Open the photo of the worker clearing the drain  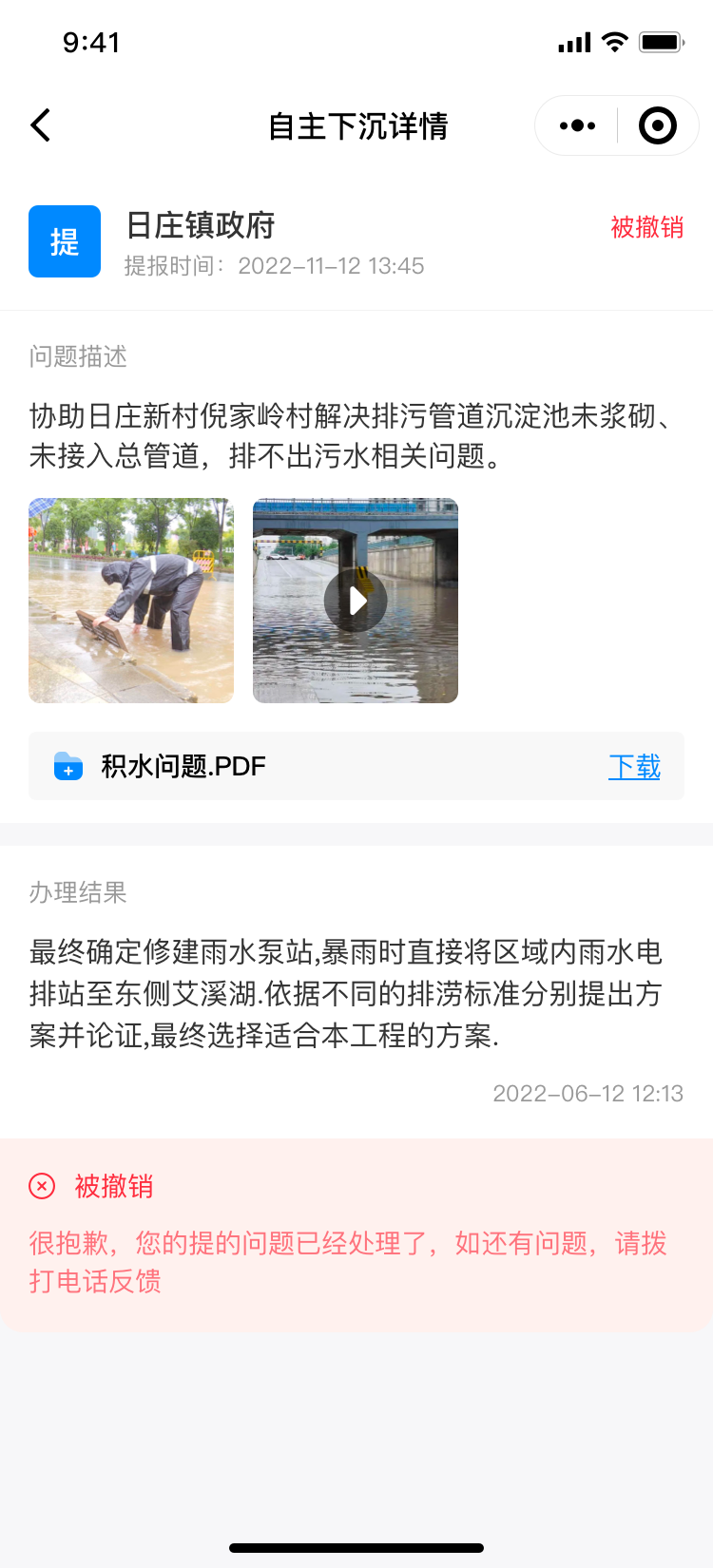pyautogui.click(x=131, y=601)
